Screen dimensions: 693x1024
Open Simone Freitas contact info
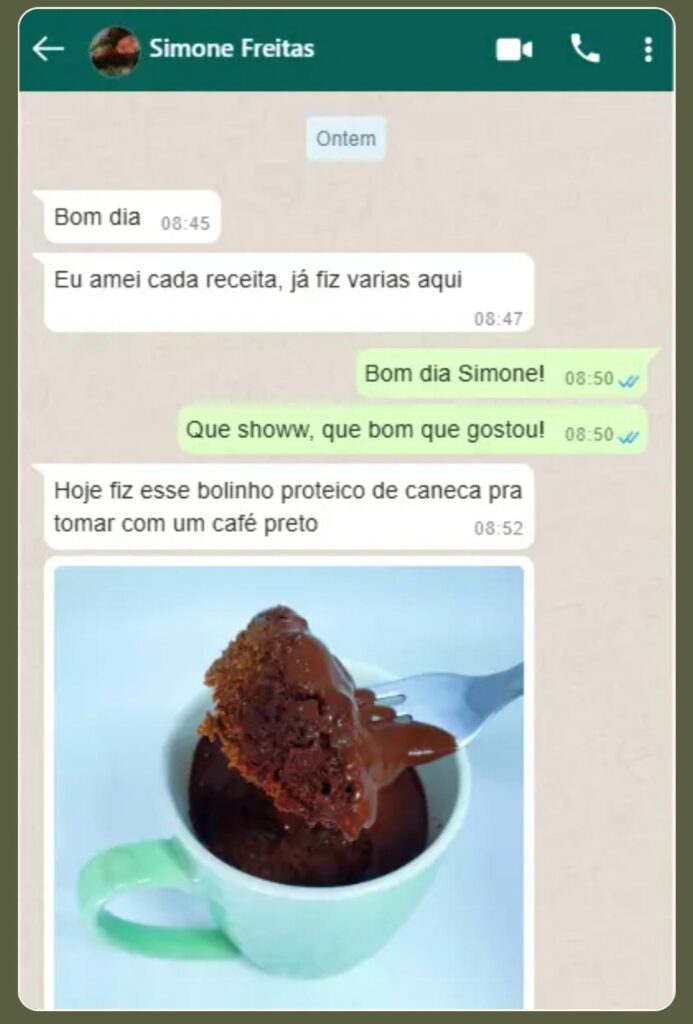[232, 49]
